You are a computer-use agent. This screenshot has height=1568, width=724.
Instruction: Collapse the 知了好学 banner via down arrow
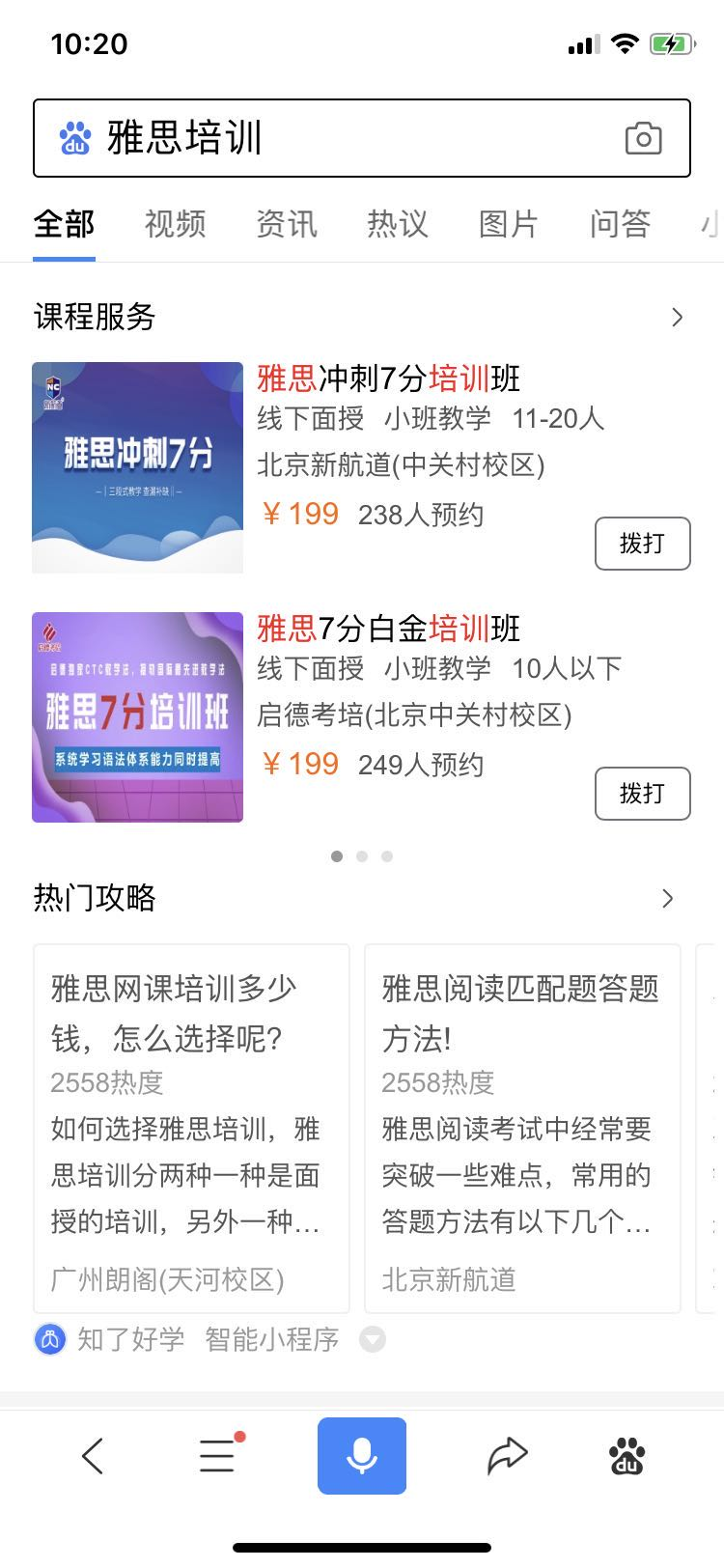[373, 1339]
